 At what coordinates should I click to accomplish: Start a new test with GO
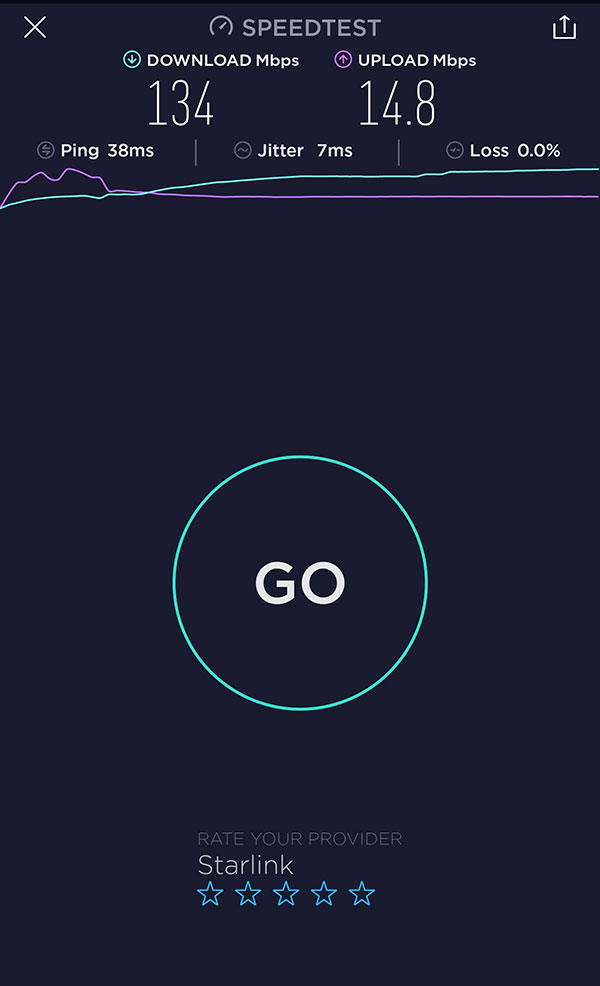tap(300, 583)
